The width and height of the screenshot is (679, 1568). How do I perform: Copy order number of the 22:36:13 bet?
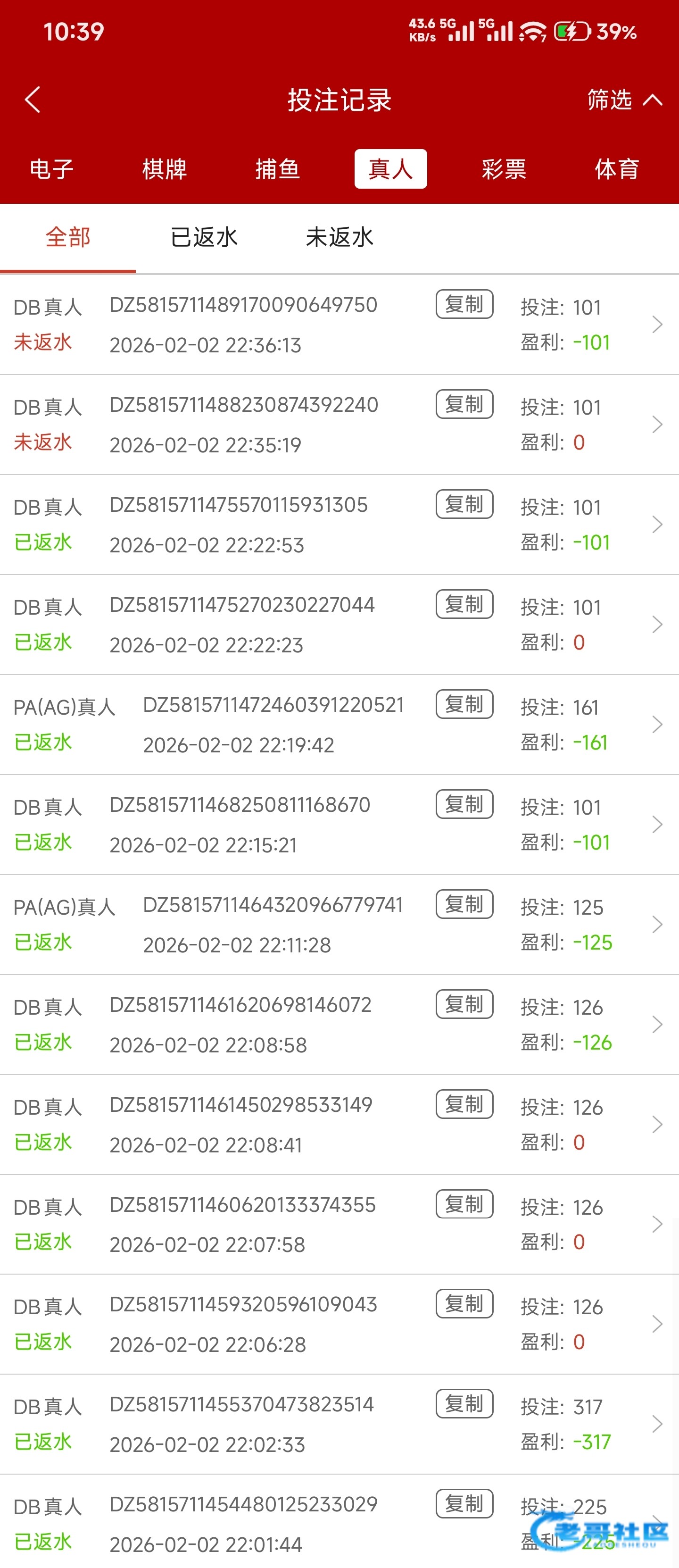pyautogui.click(x=464, y=304)
